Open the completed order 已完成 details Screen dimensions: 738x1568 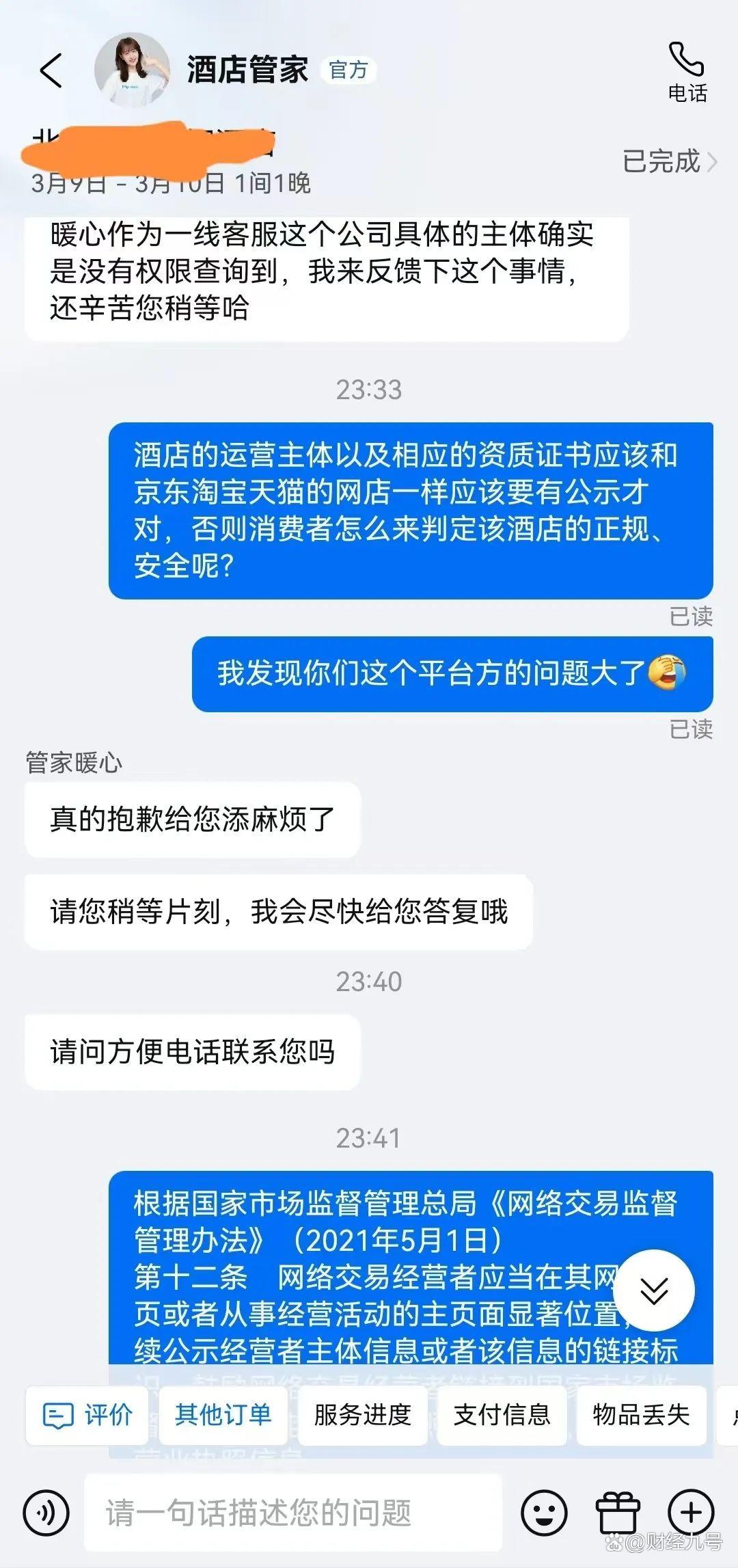point(670,161)
